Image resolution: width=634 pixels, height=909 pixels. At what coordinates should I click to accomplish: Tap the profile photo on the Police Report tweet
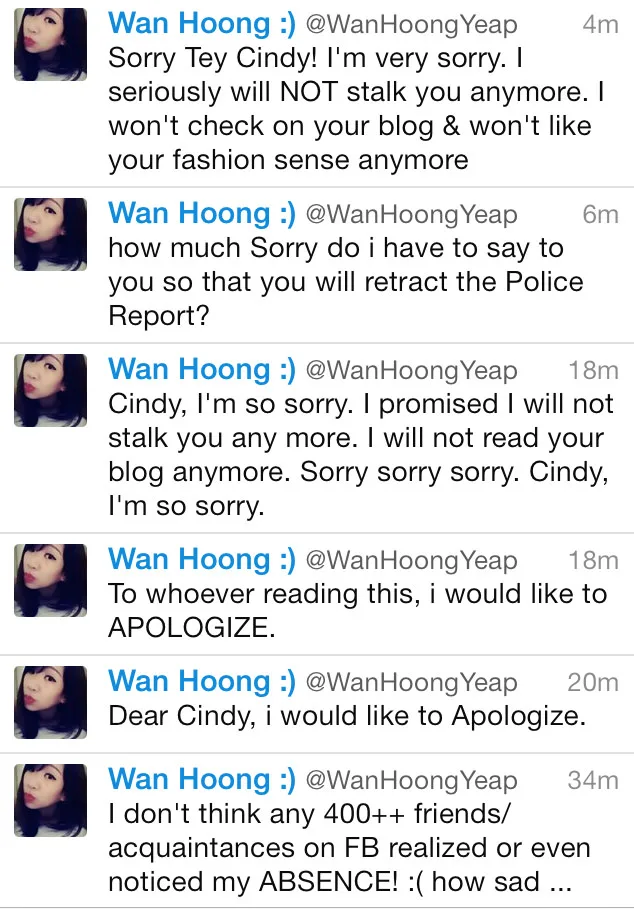click(51, 235)
